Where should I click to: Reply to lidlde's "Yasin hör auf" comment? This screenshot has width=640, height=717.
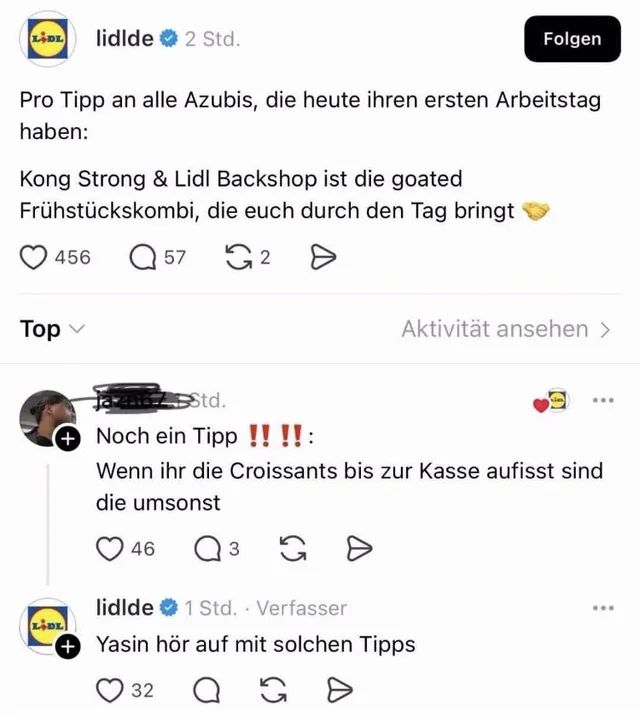pos(207,690)
